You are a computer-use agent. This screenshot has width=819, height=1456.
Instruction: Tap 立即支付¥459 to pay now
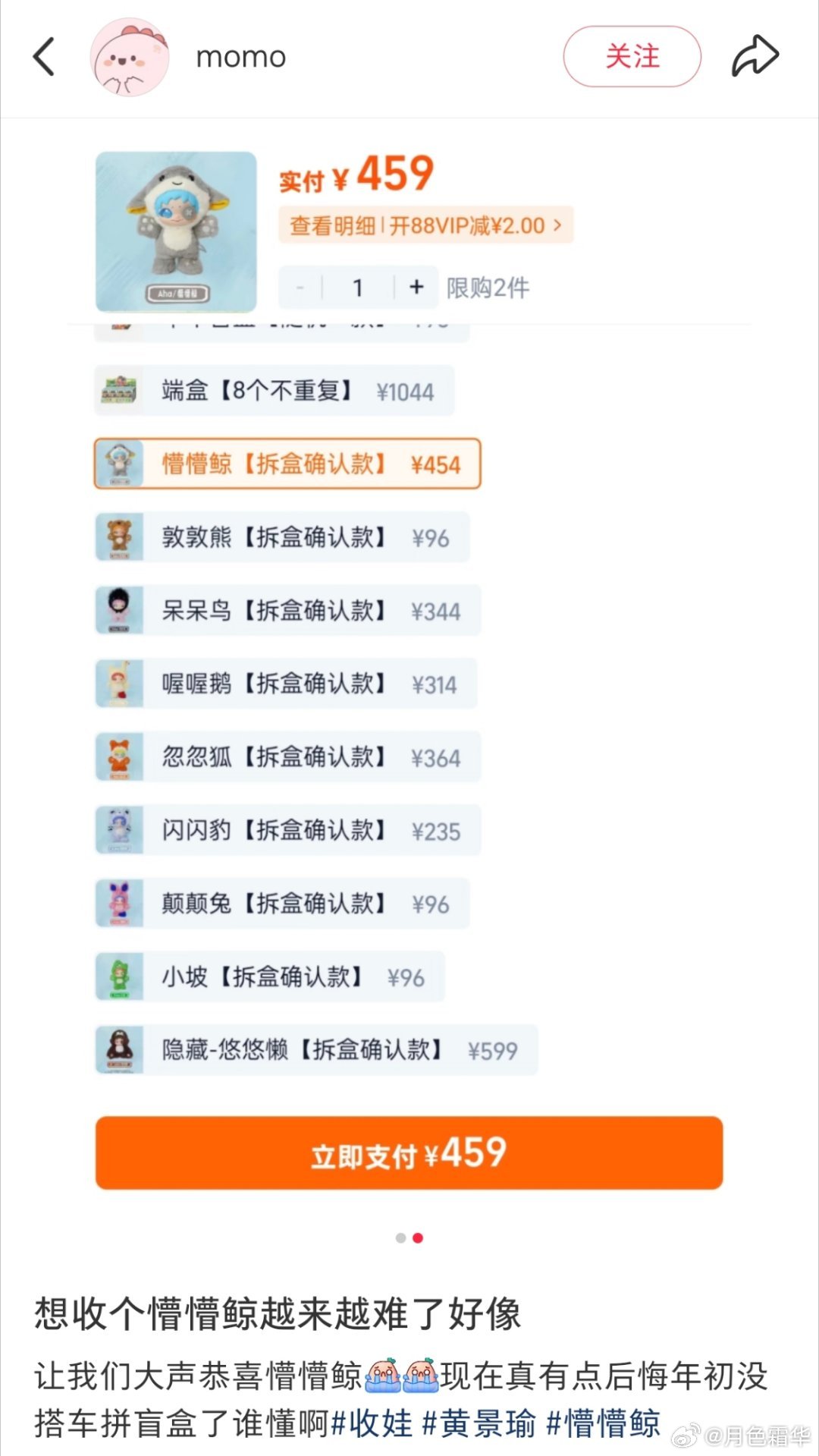pyautogui.click(x=409, y=1153)
